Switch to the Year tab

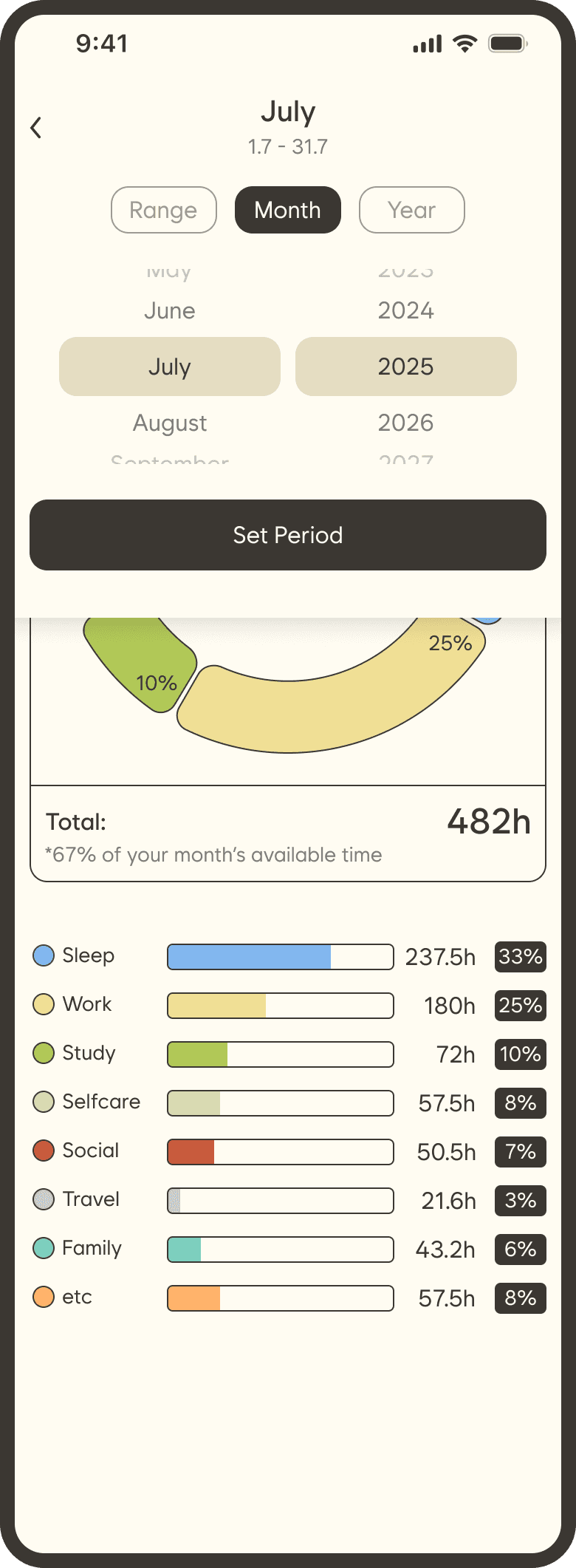coord(412,210)
